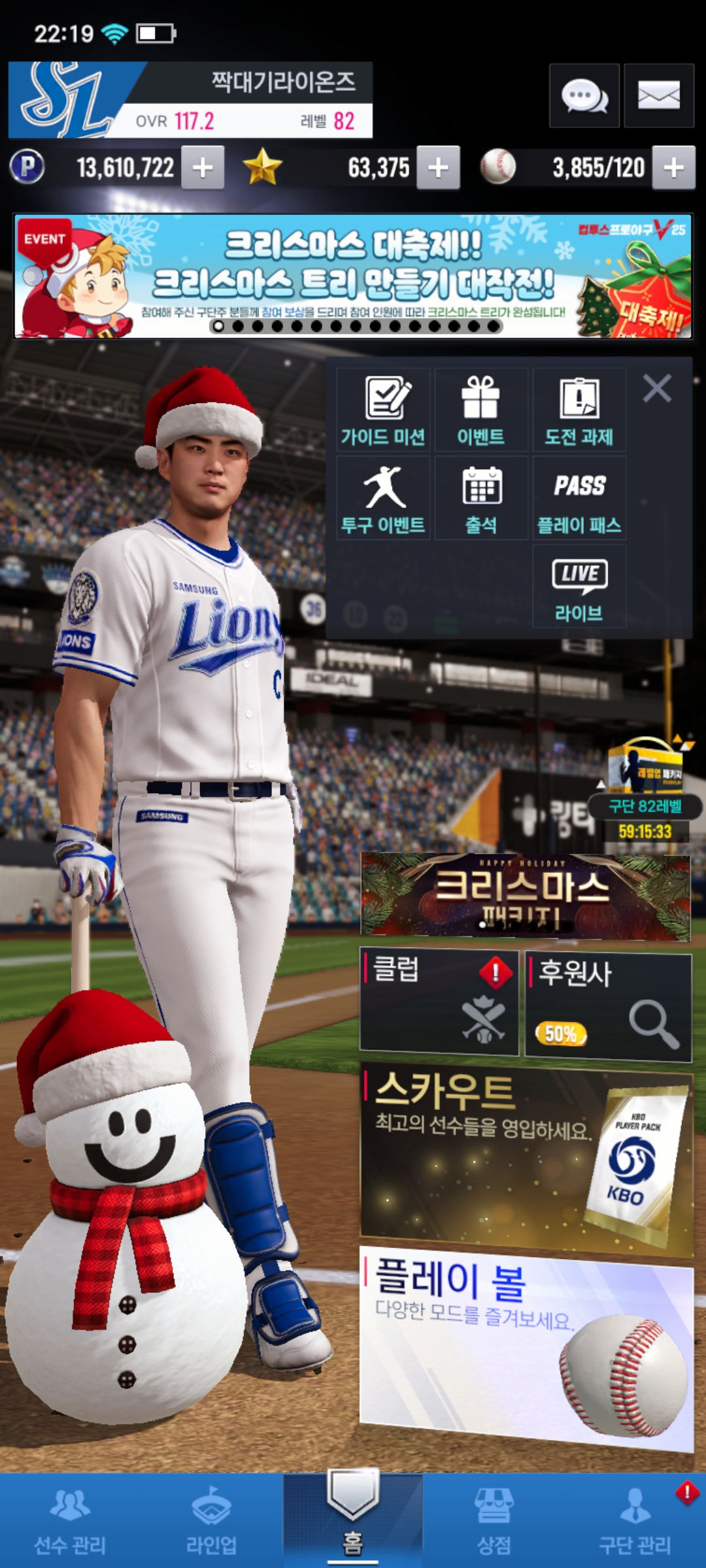Add more stars with plus button

coord(438,168)
